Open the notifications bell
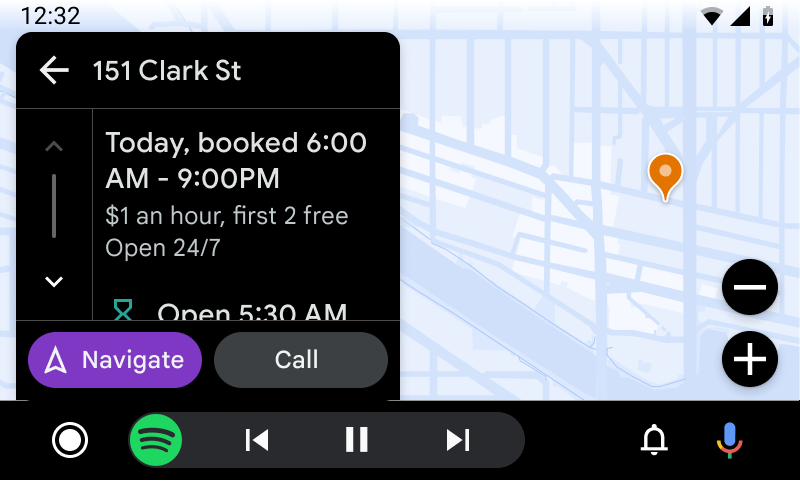This screenshot has width=800, height=482. [x=655, y=440]
